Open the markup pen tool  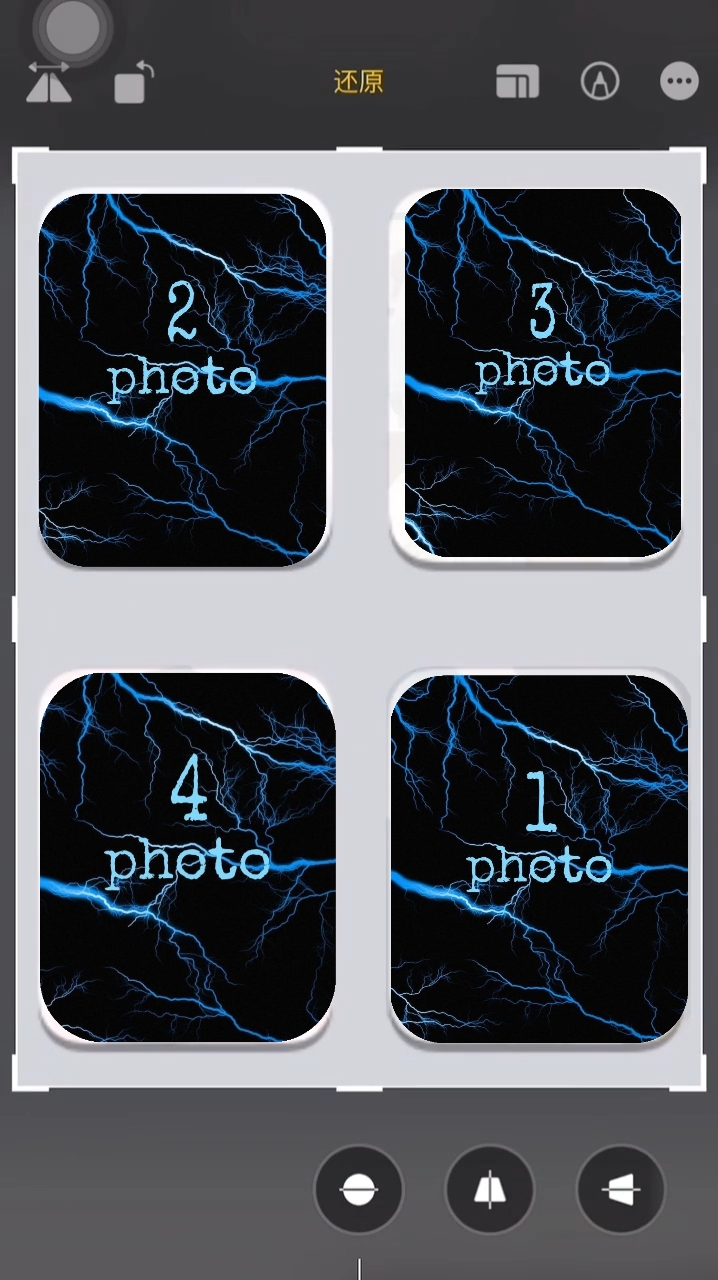tap(600, 82)
